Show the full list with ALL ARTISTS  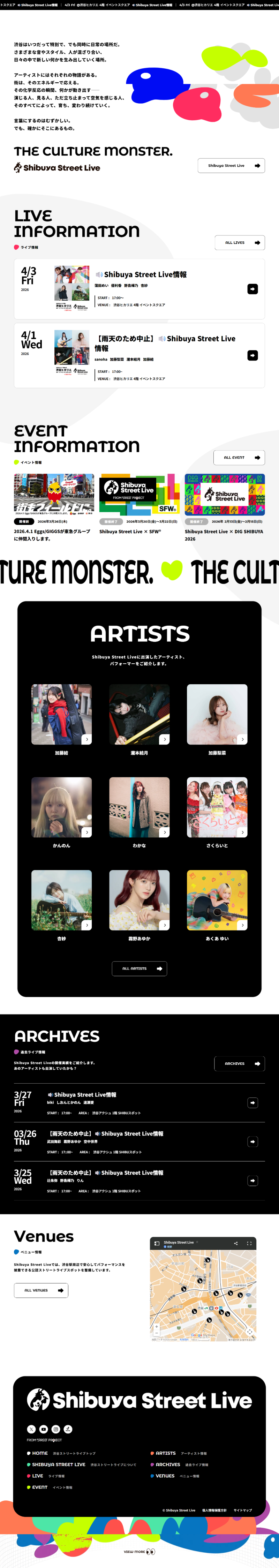coord(139,968)
